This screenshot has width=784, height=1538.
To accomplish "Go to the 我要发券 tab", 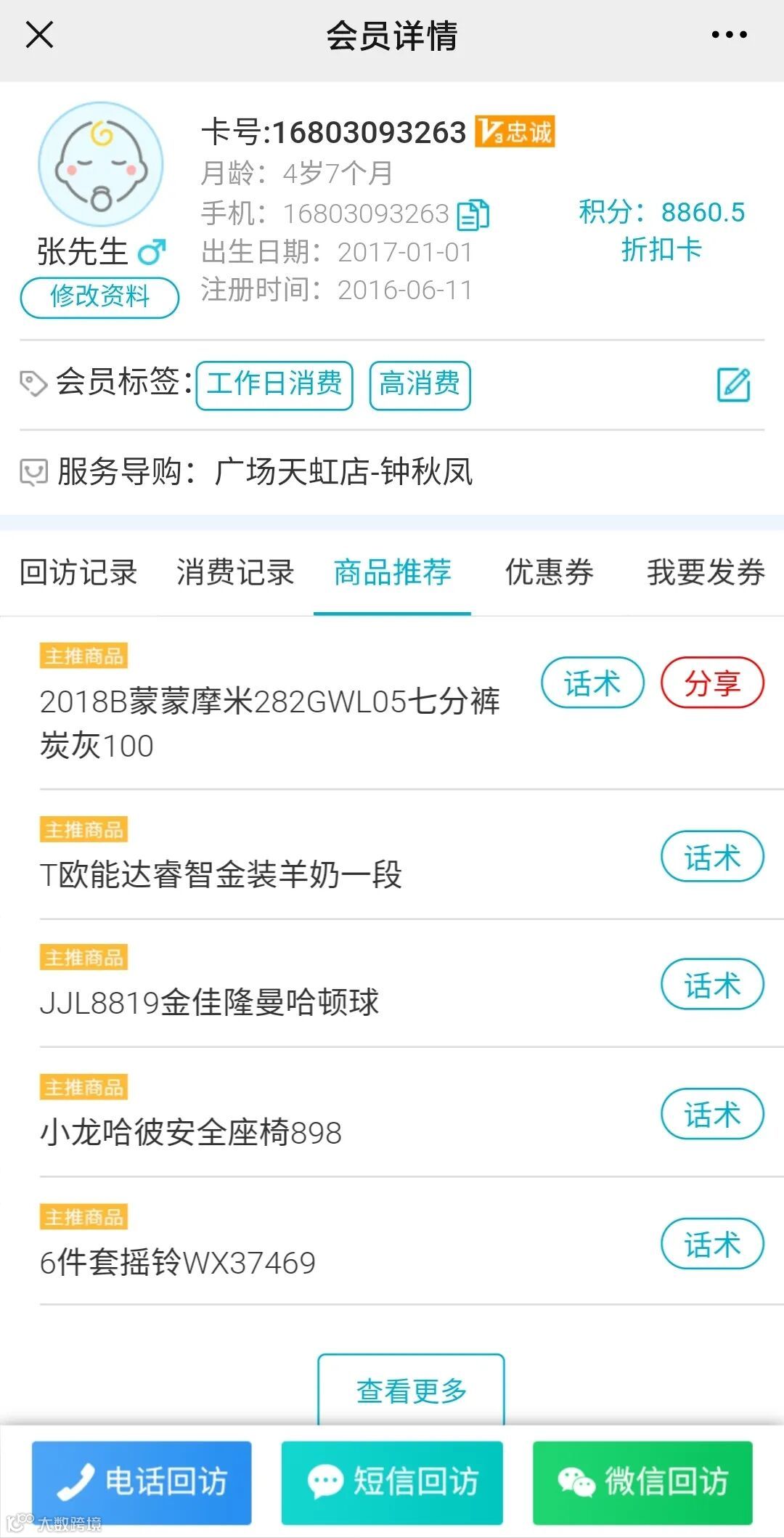I will [706, 572].
